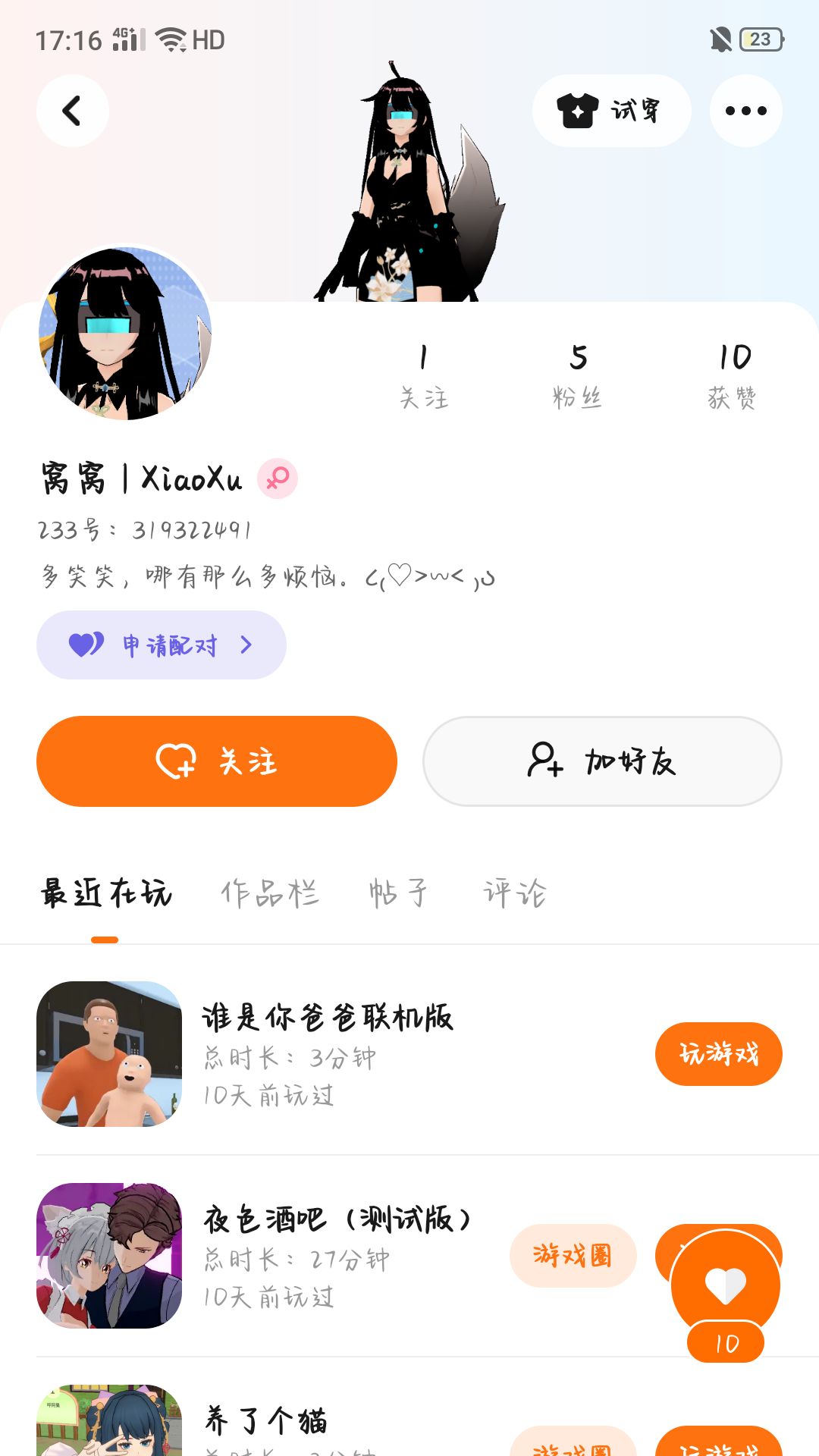Go back using the top-left arrow
Image resolution: width=819 pixels, height=1456 pixels.
click(x=73, y=111)
